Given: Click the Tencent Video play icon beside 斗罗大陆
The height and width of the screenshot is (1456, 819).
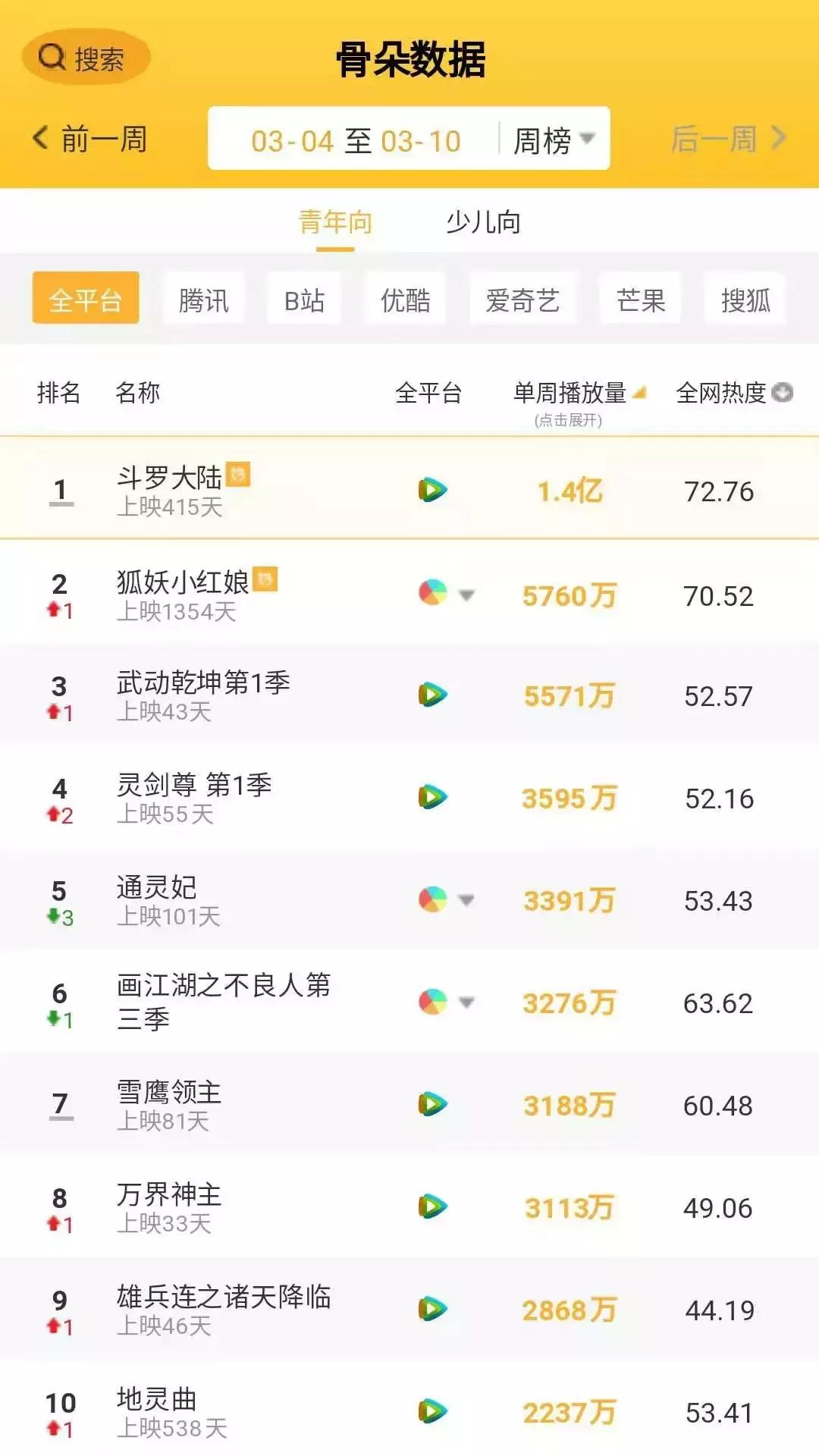Looking at the screenshot, I should (432, 491).
